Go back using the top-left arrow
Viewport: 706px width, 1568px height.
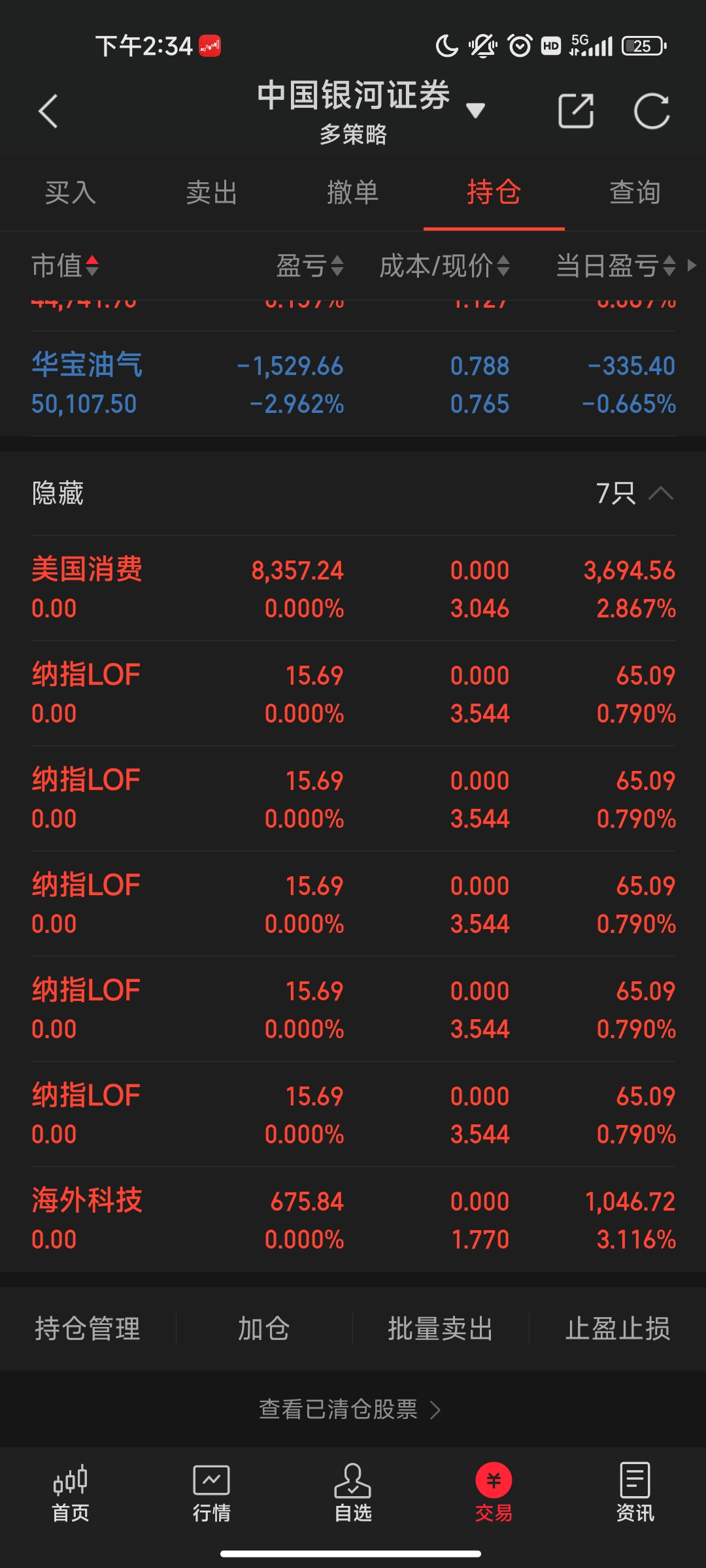[48, 112]
